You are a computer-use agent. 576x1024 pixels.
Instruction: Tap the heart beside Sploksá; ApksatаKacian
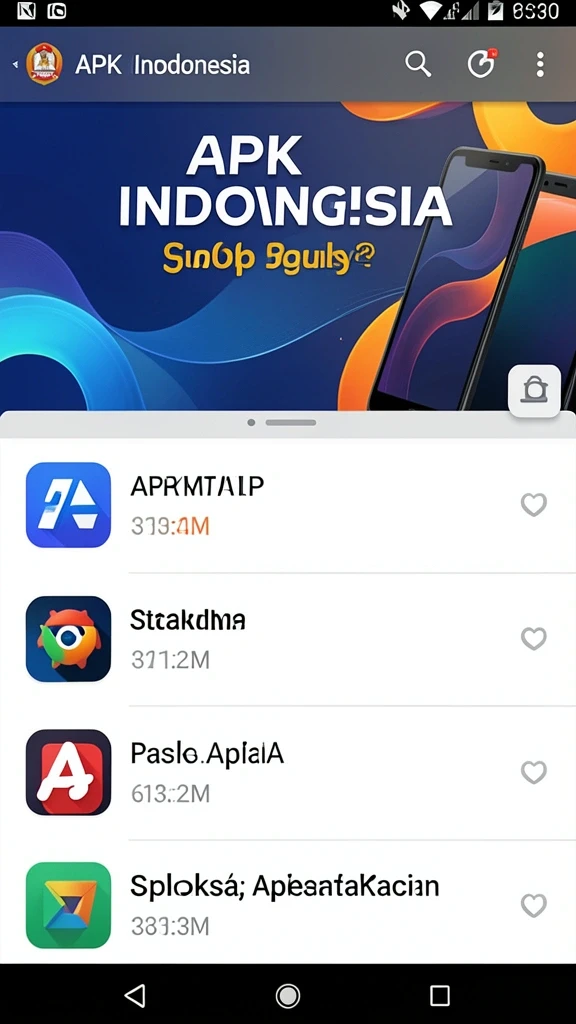pos(534,905)
